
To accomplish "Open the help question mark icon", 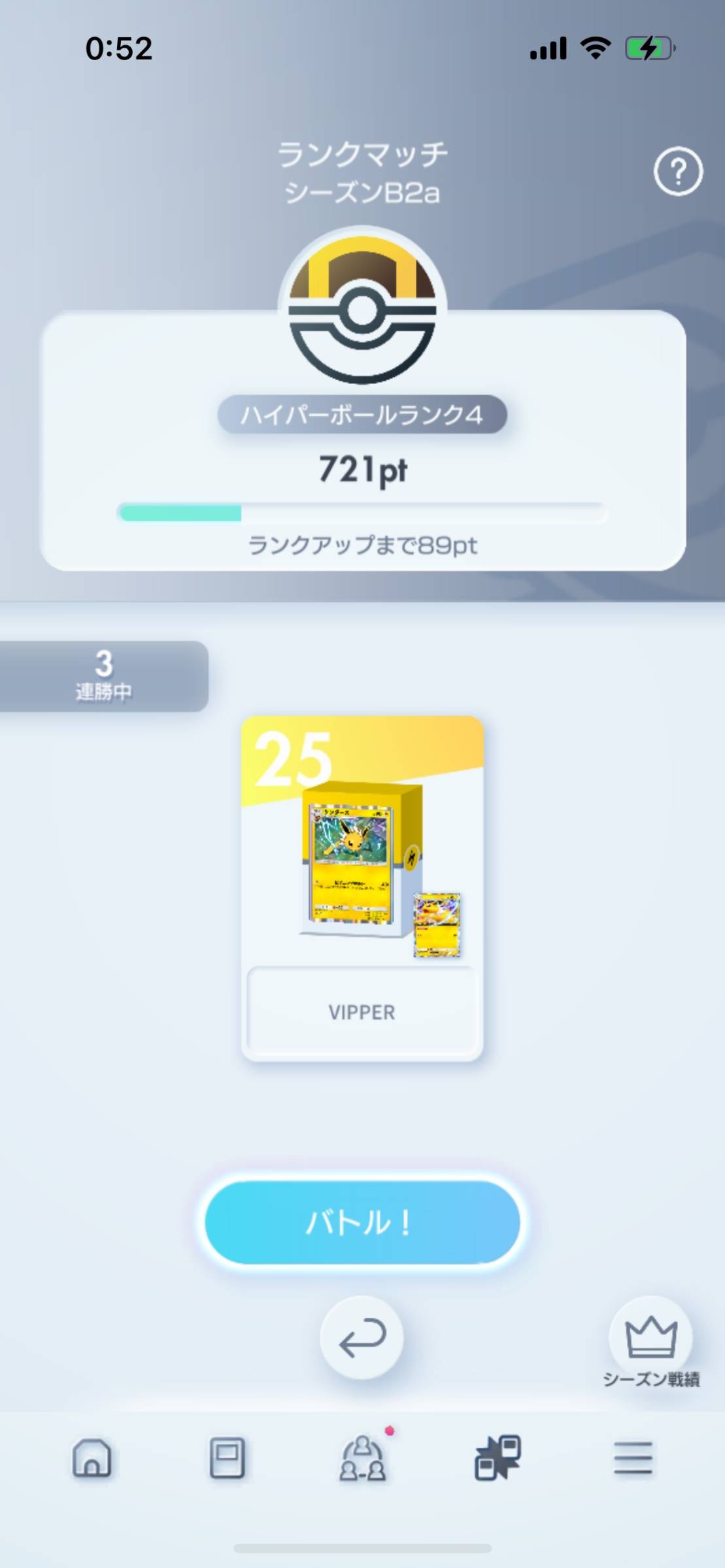I will (678, 171).
